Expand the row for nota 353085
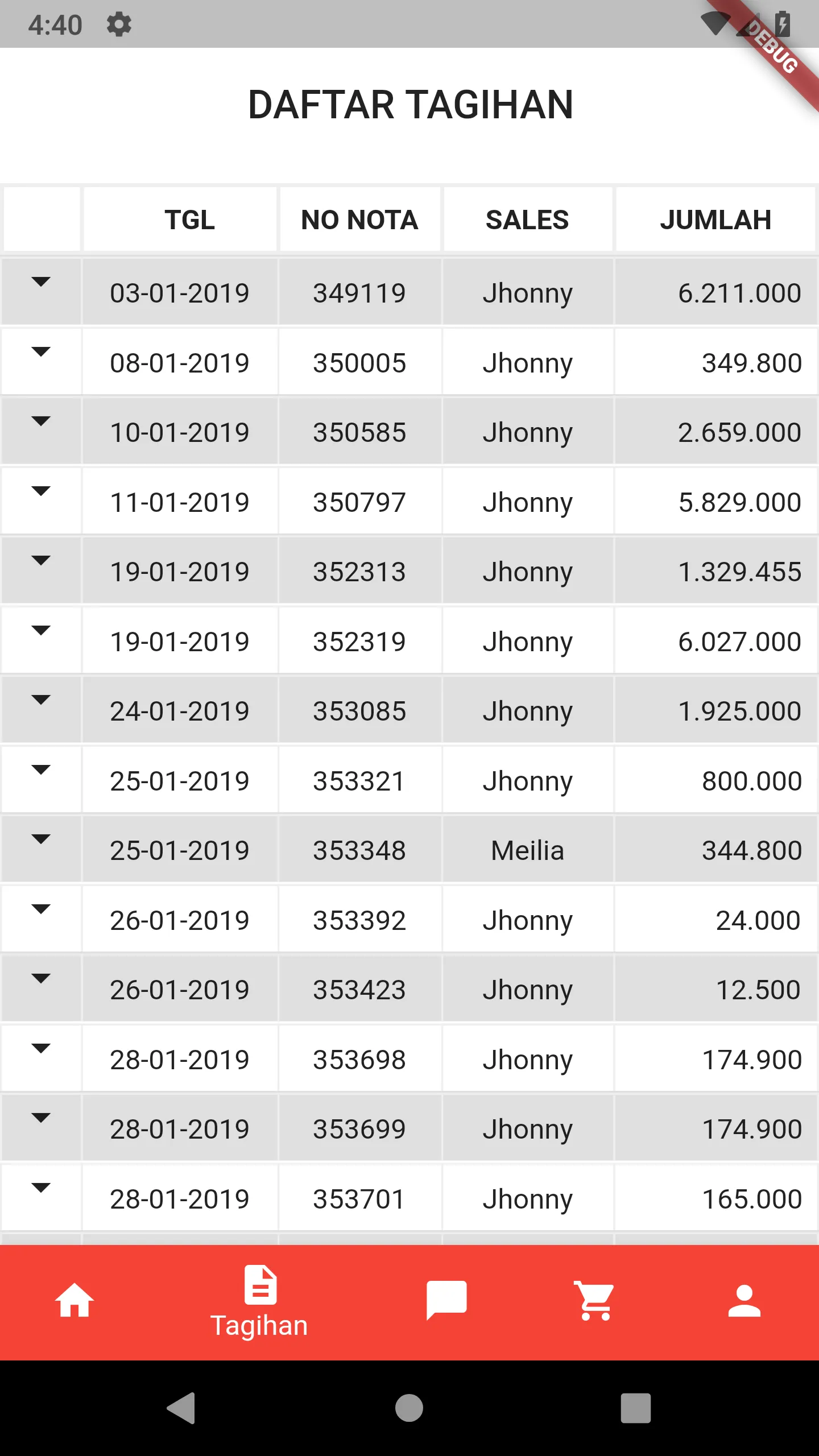 click(x=41, y=700)
